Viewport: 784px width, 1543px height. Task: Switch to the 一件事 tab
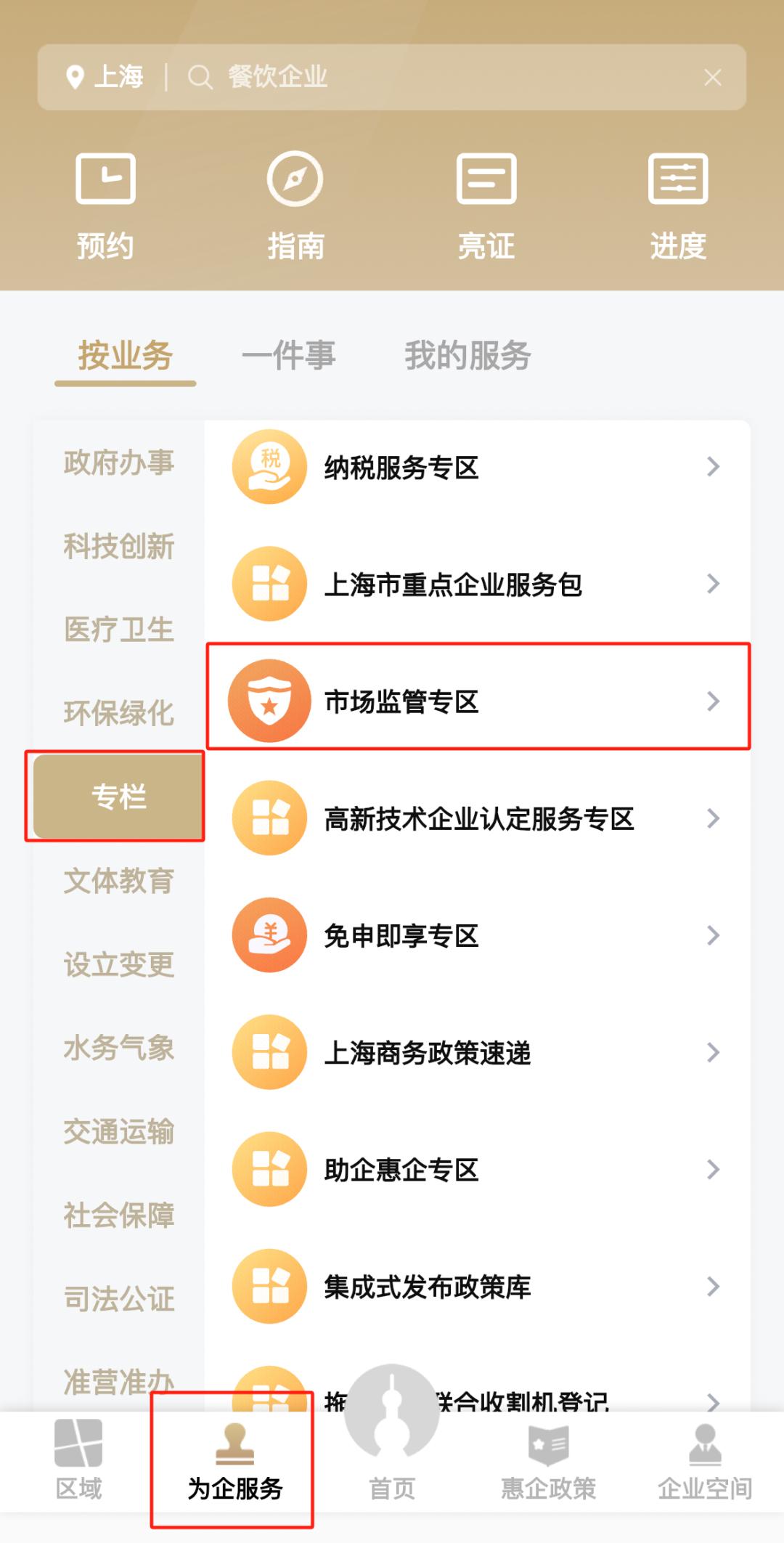tap(288, 356)
